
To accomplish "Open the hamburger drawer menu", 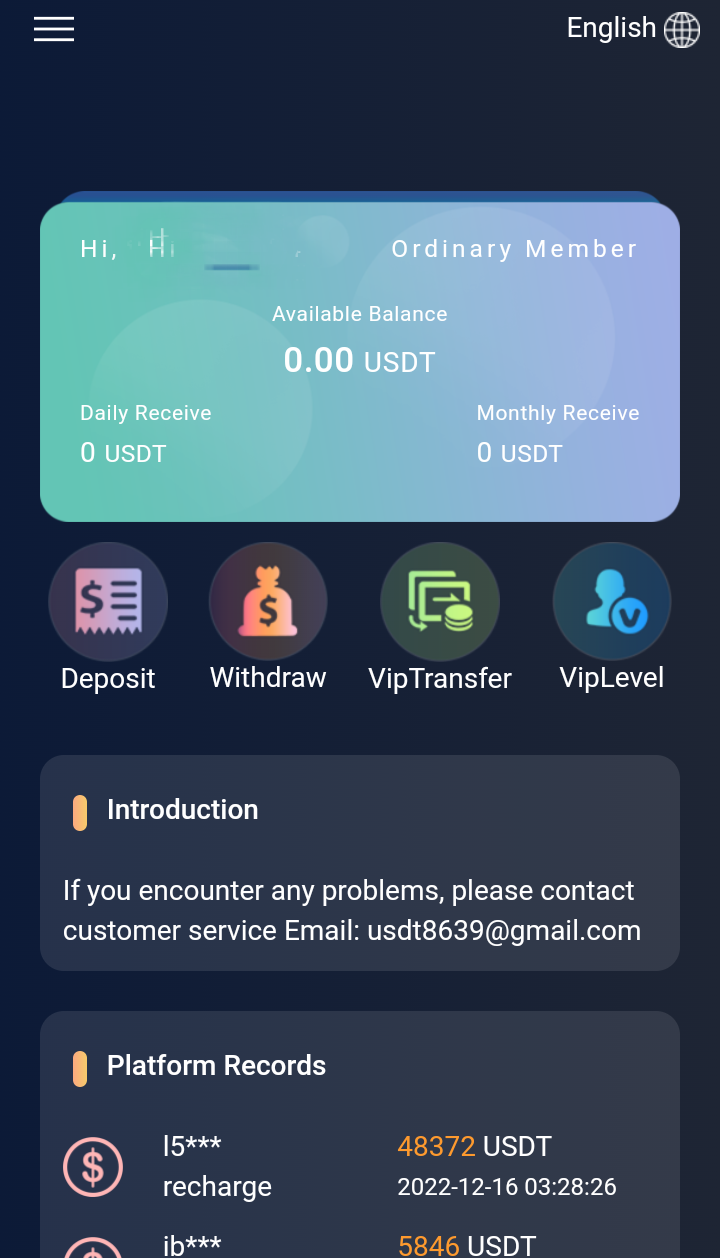I will click(54, 29).
